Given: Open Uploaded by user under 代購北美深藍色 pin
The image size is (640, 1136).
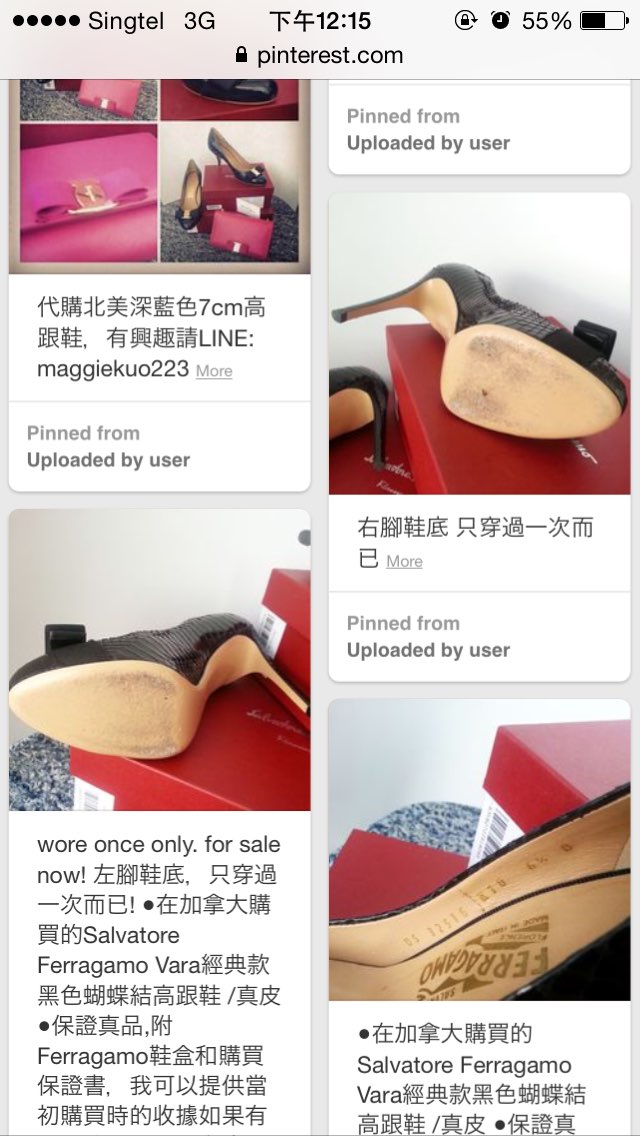Looking at the screenshot, I should [108, 460].
